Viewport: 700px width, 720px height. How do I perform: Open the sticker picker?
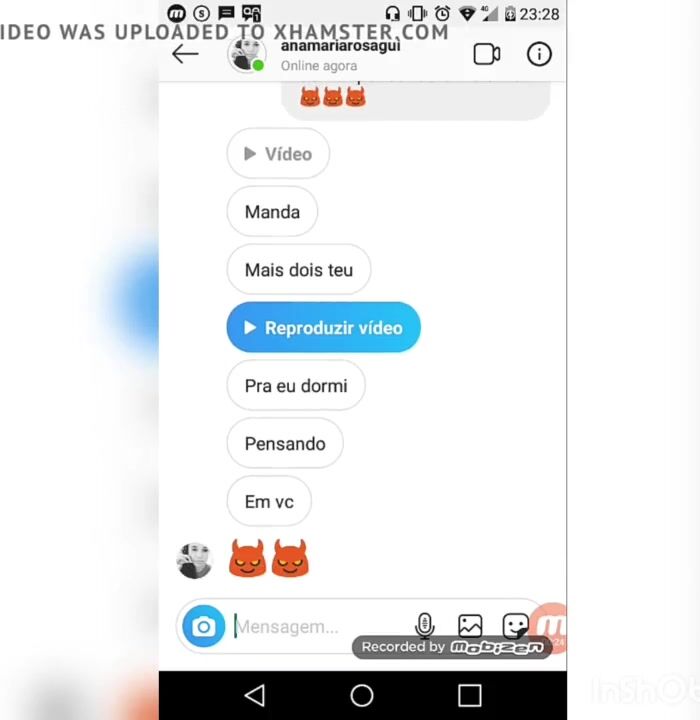[515, 626]
